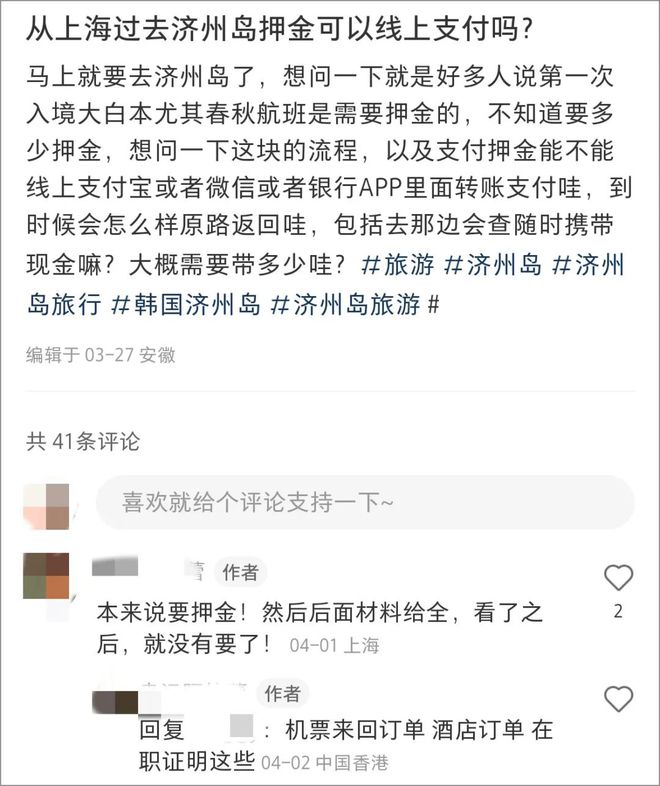Open the #旅游 hashtag
660x786 pixels.
(x=396, y=265)
